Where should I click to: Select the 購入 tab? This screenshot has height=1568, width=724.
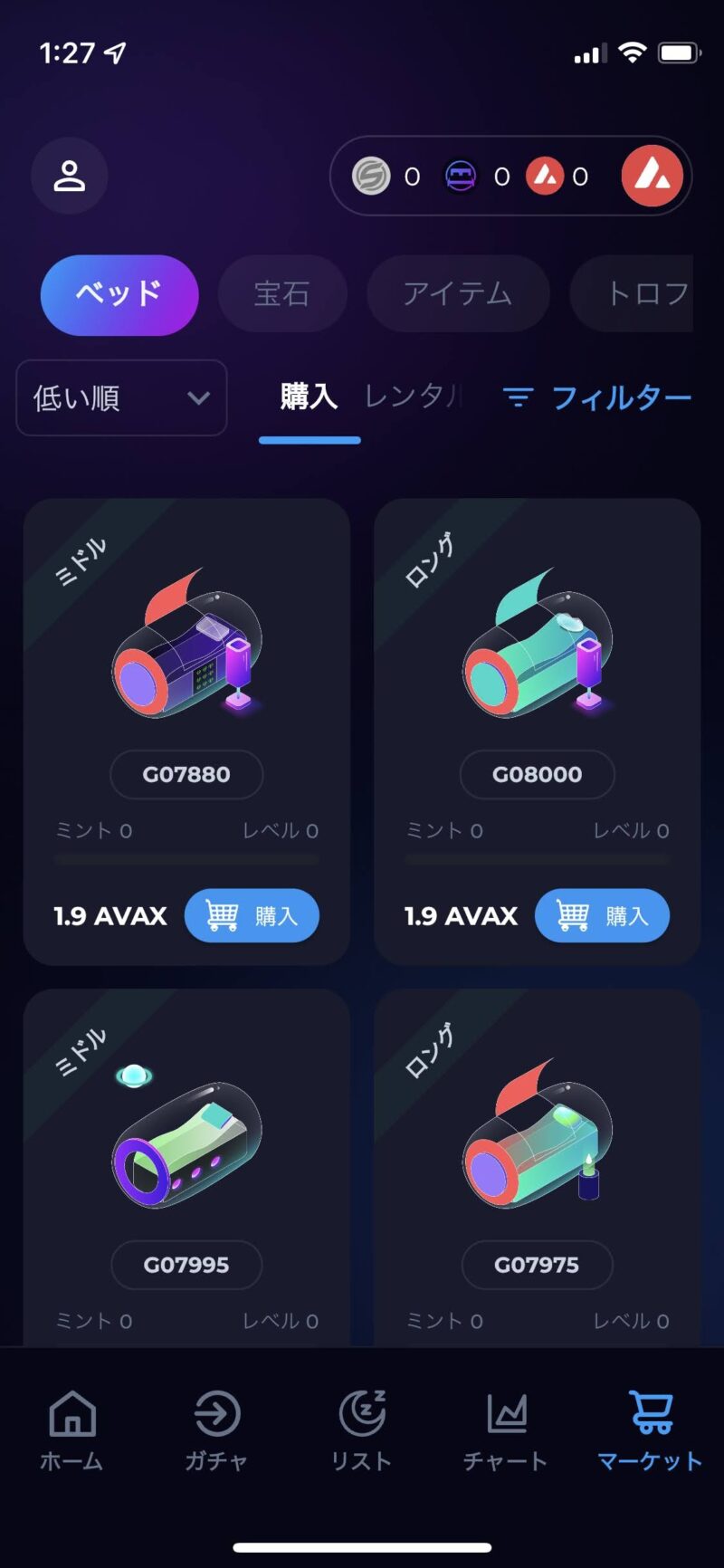click(309, 398)
